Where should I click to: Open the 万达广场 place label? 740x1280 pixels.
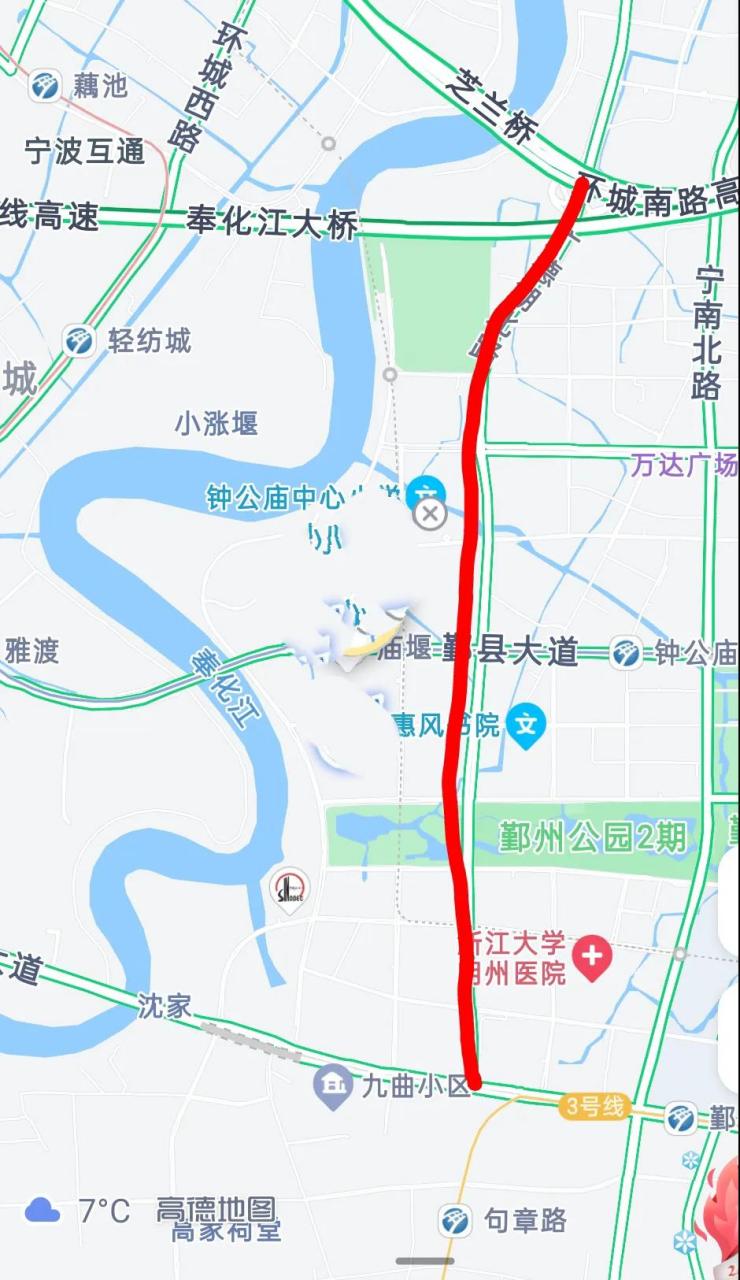tap(684, 462)
